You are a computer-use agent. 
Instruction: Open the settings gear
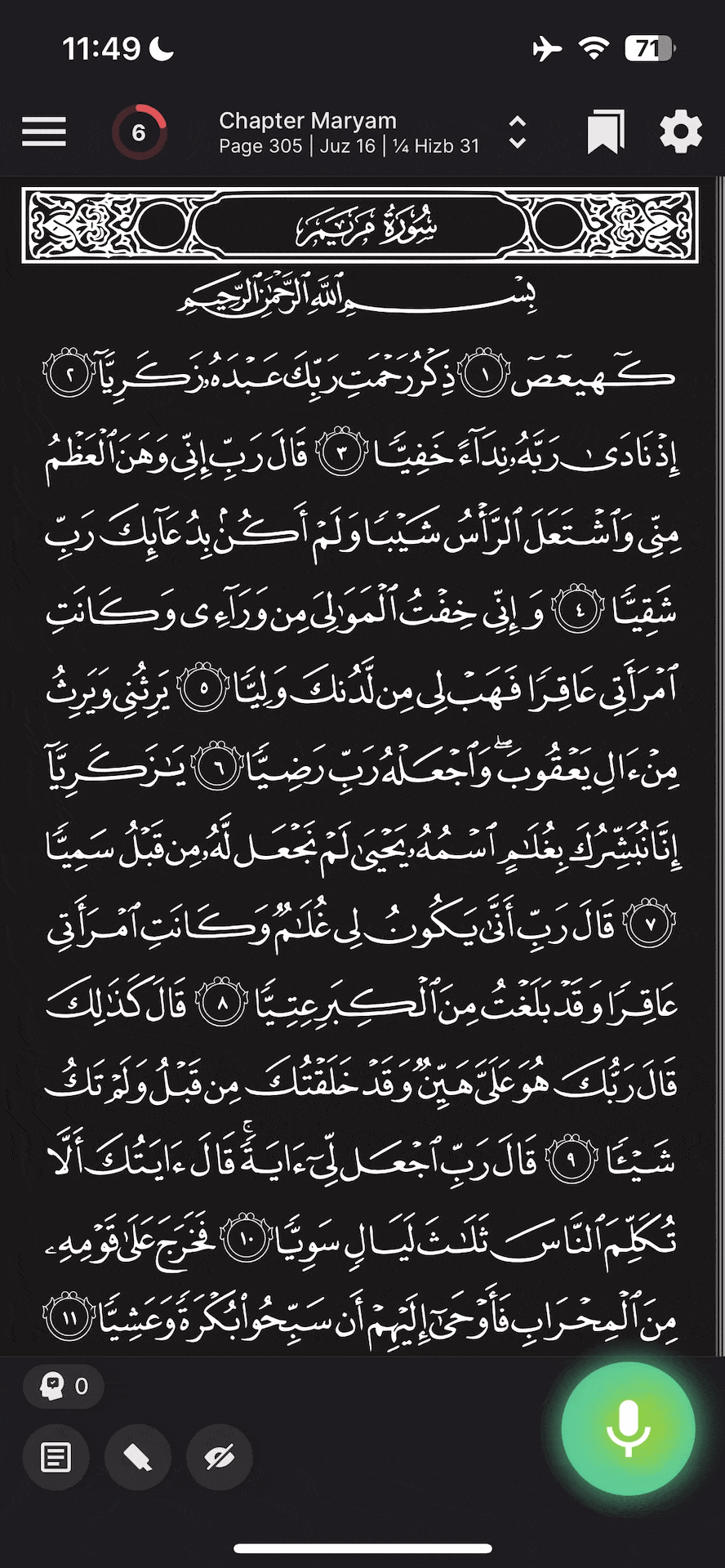click(x=681, y=131)
